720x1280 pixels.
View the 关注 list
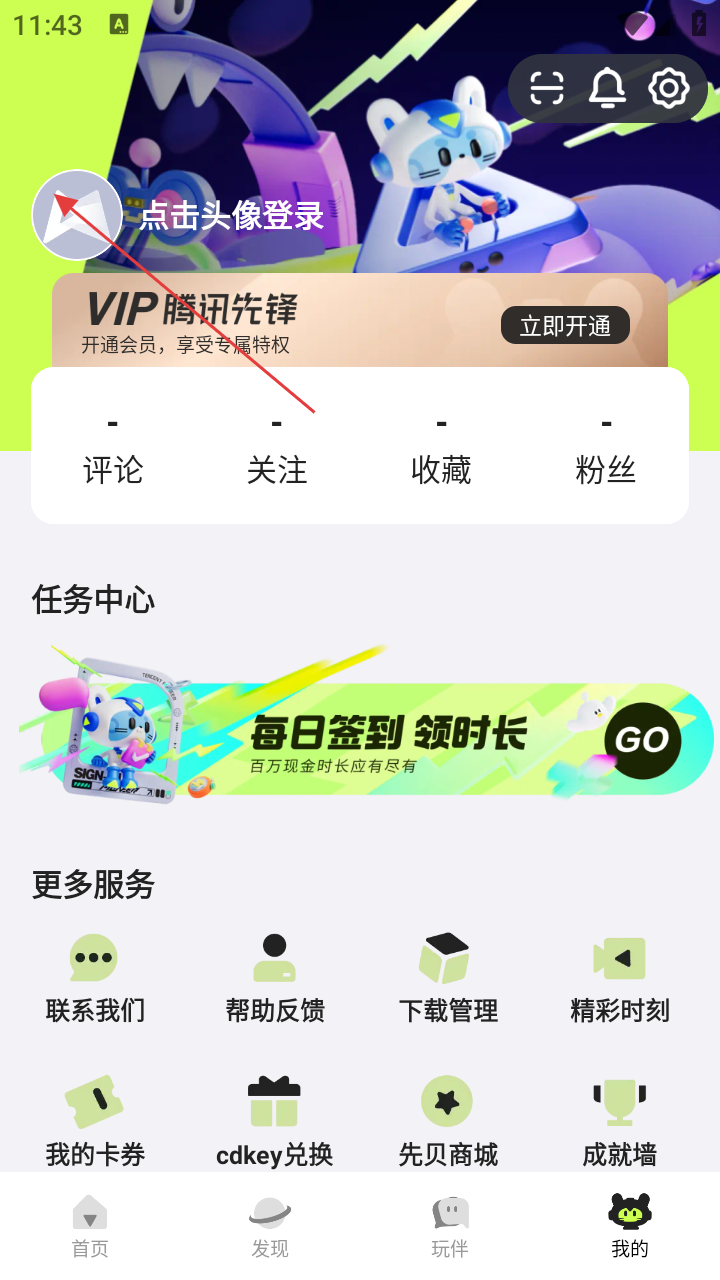pyautogui.click(x=277, y=448)
